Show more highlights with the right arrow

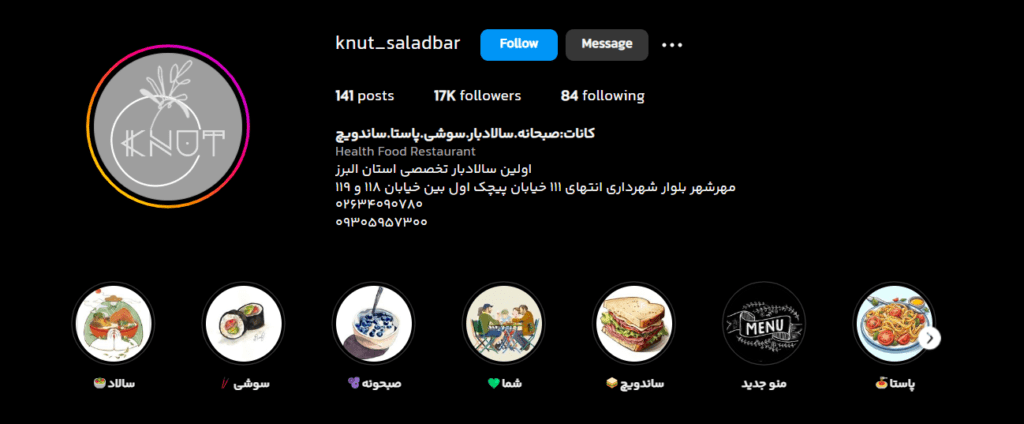click(x=931, y=338)
